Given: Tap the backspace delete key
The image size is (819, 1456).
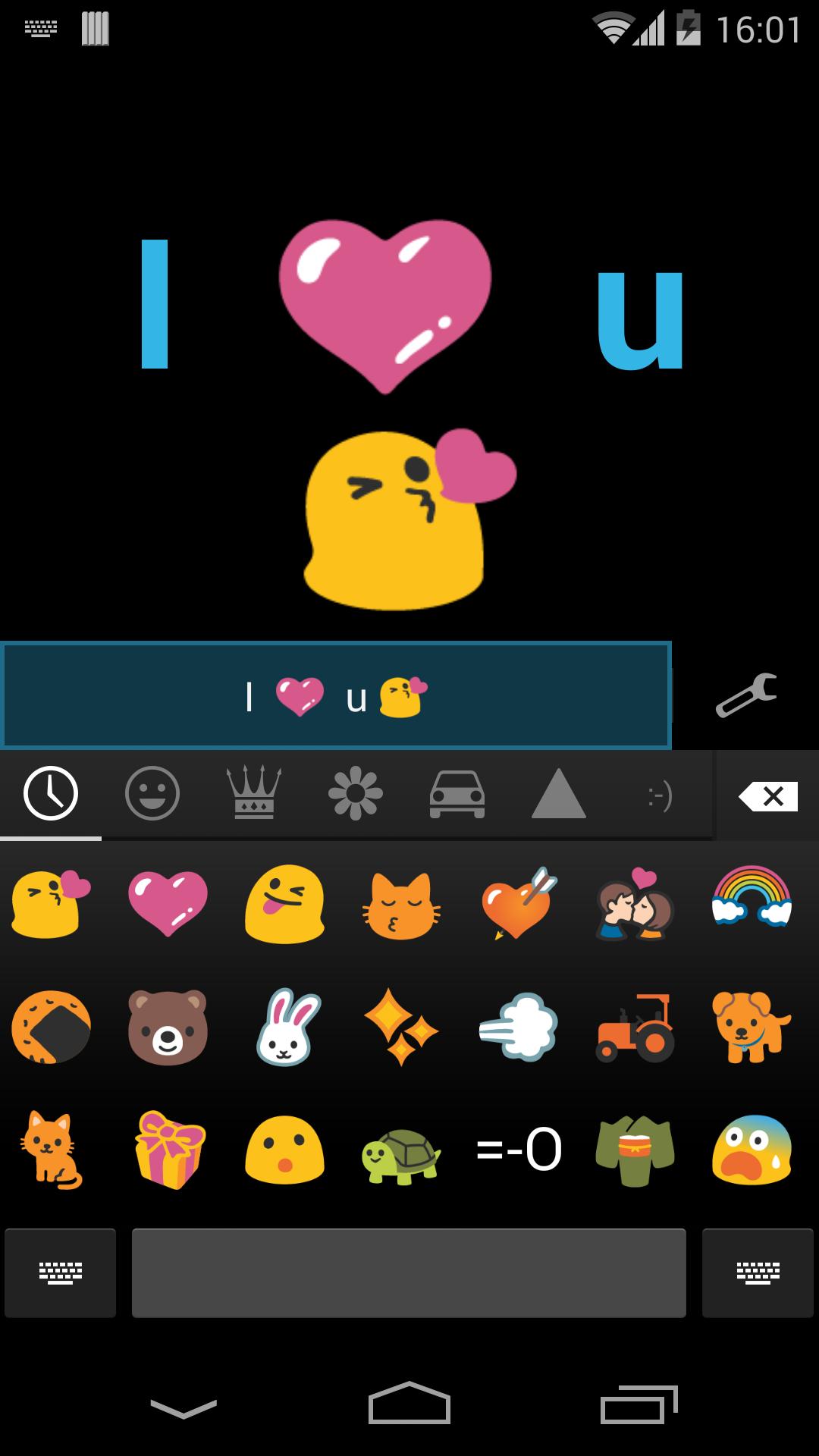Looking at the screenshot, I should click(768, 795).
